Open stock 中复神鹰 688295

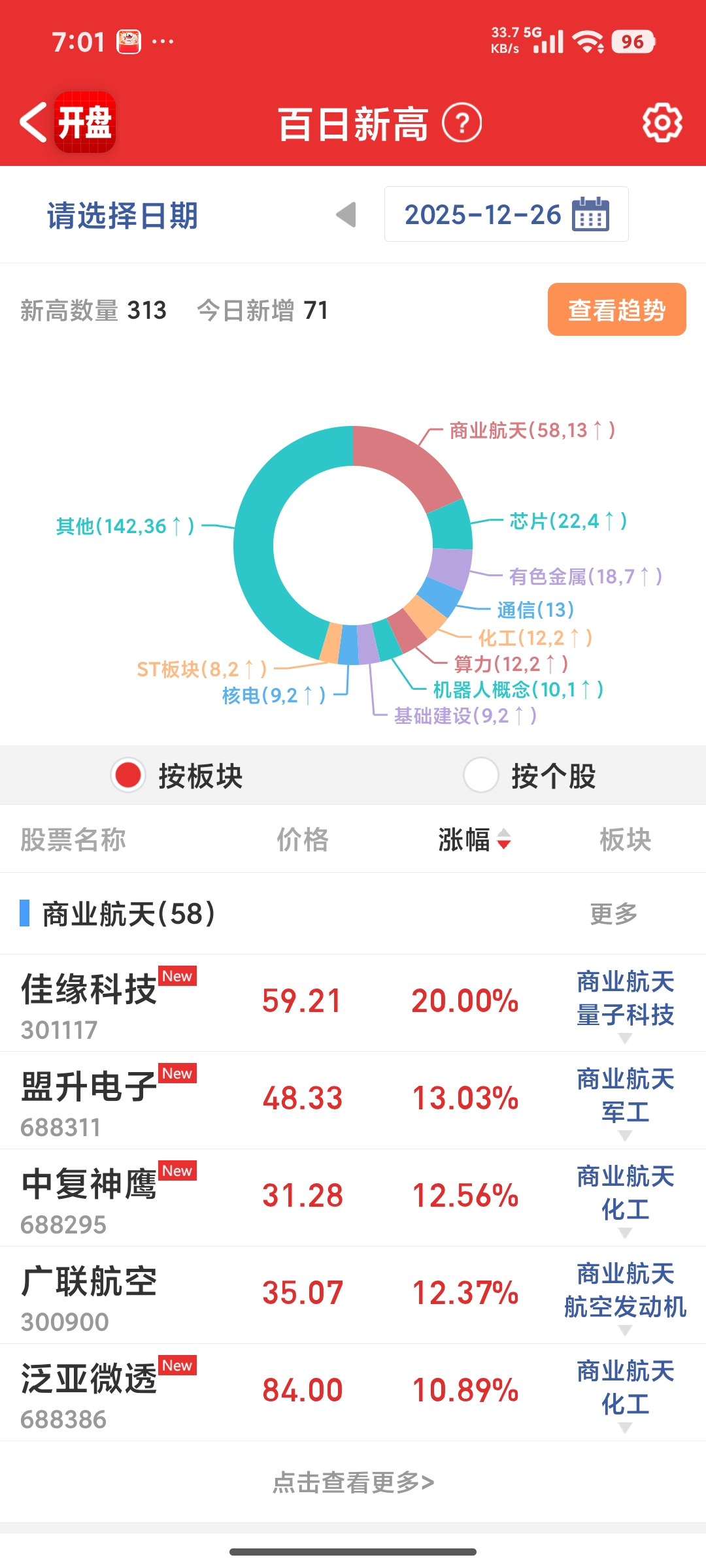353,1198
